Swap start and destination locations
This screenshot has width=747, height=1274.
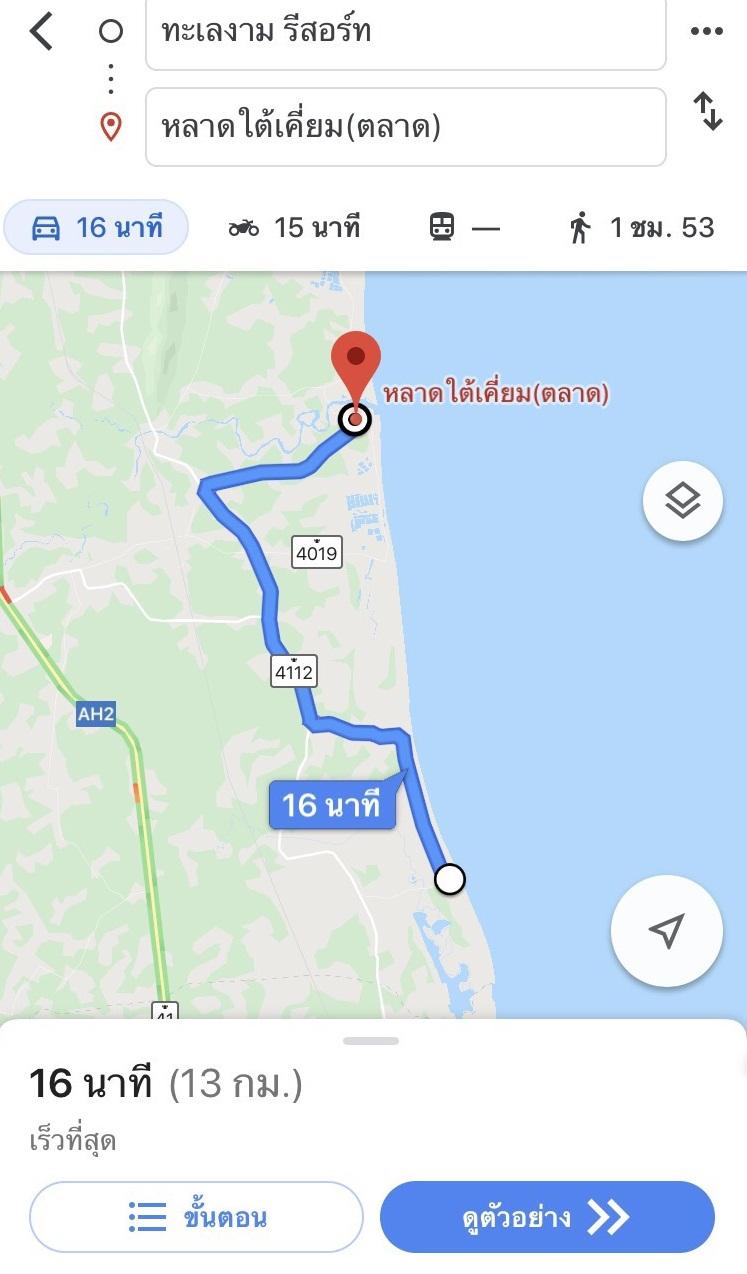[708, 110]
